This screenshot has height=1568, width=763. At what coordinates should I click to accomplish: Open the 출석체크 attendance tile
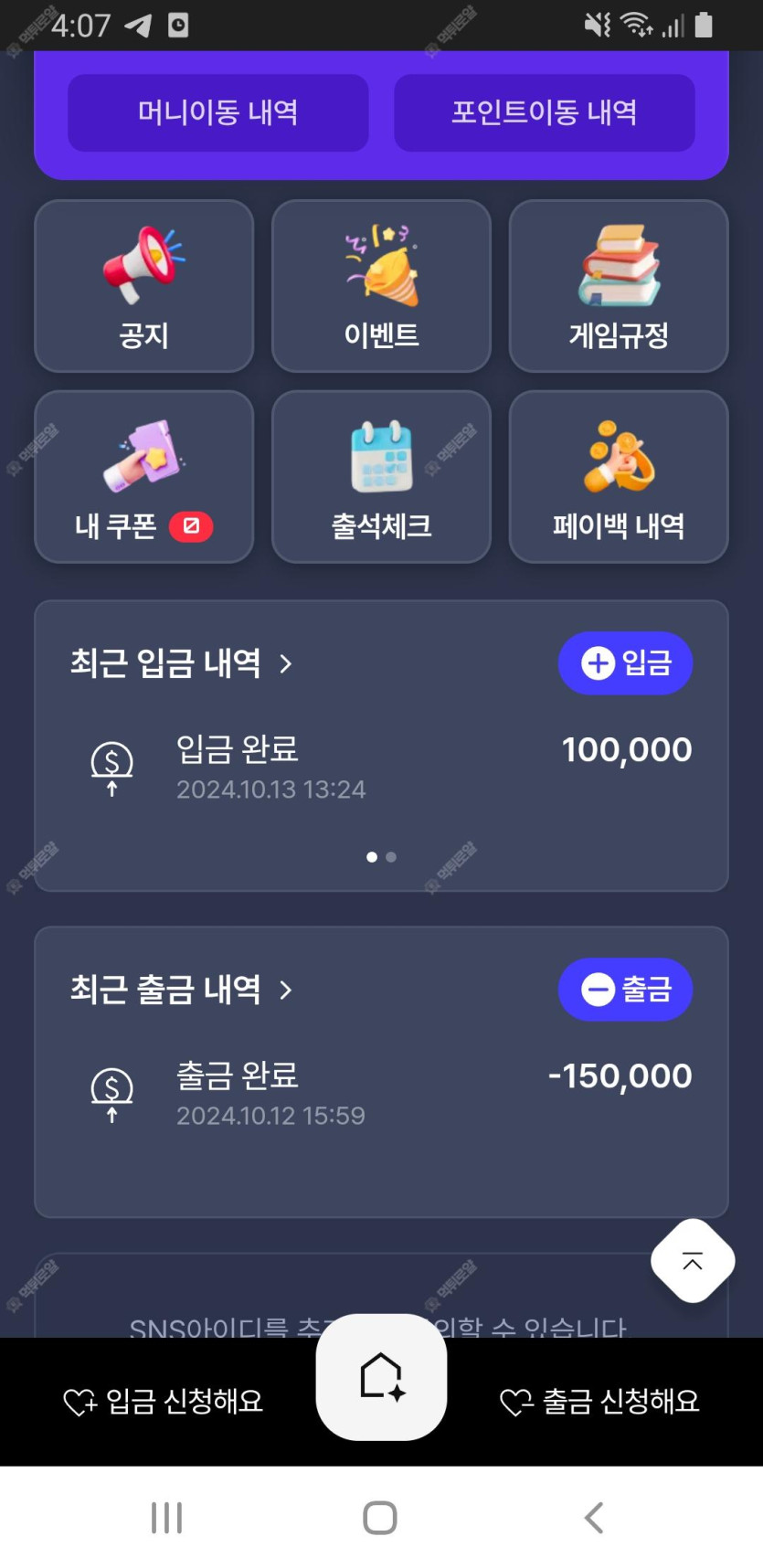click(381, 477)
